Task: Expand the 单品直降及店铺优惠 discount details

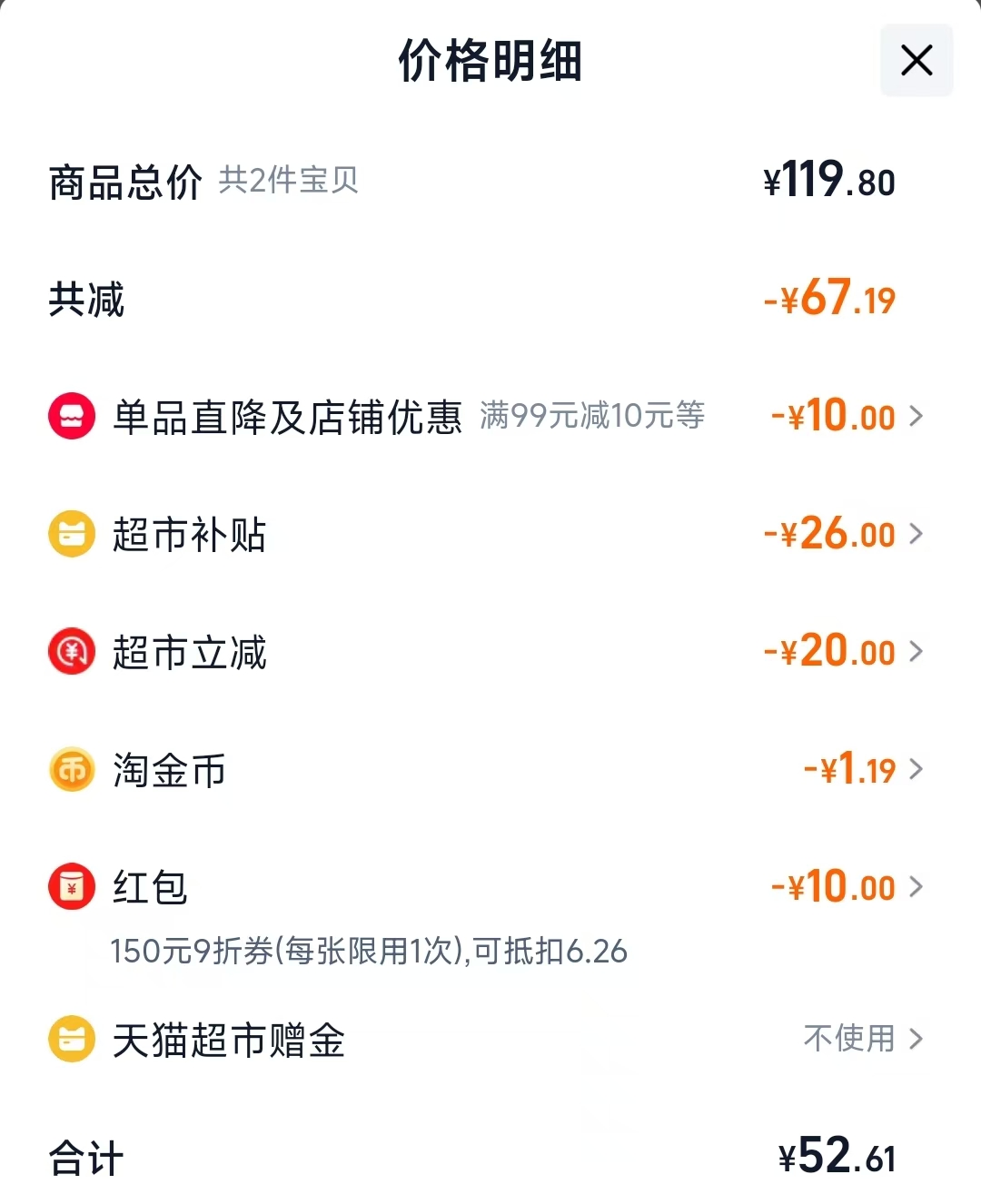Action: pos(918,415)
